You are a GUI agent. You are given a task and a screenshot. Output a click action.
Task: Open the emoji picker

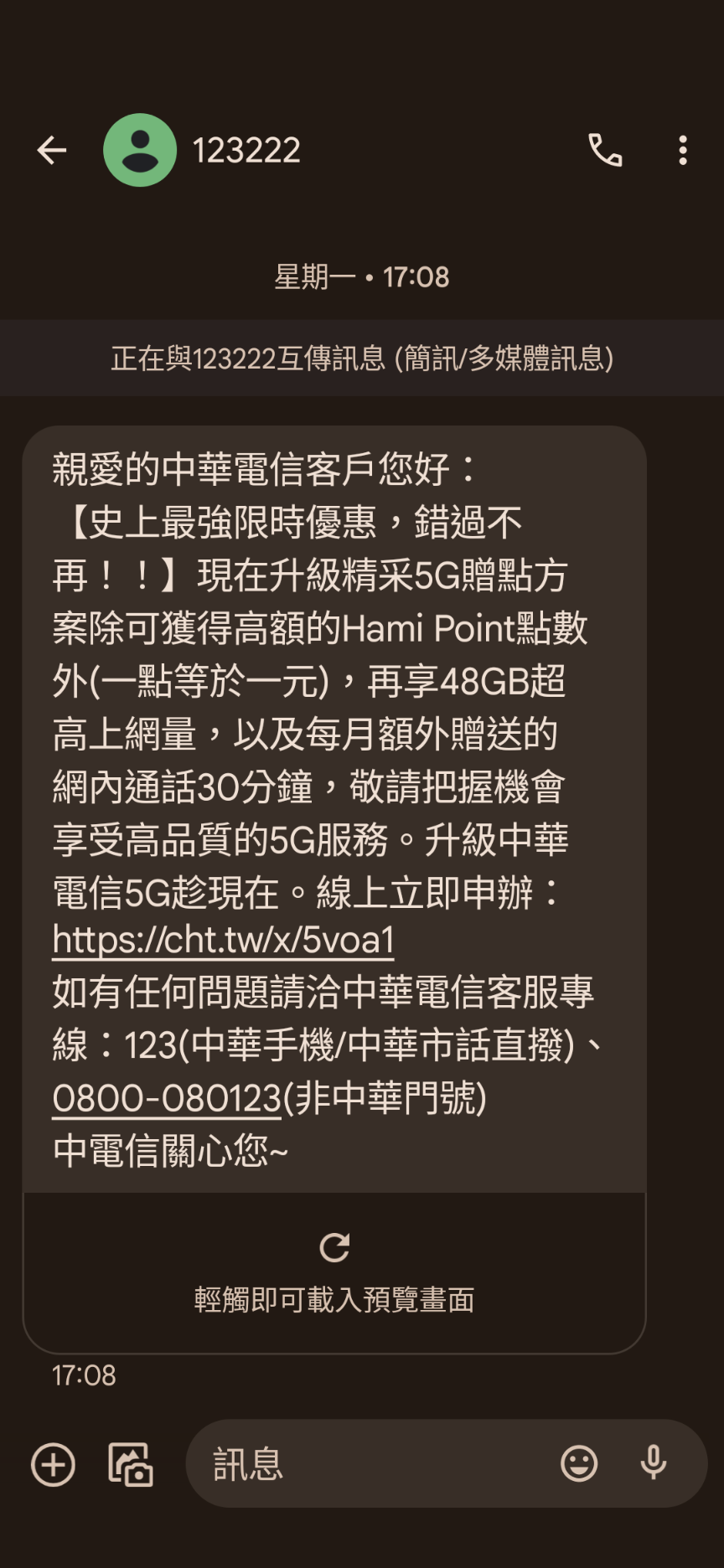pyautogui.click(x=579, y=1464)
